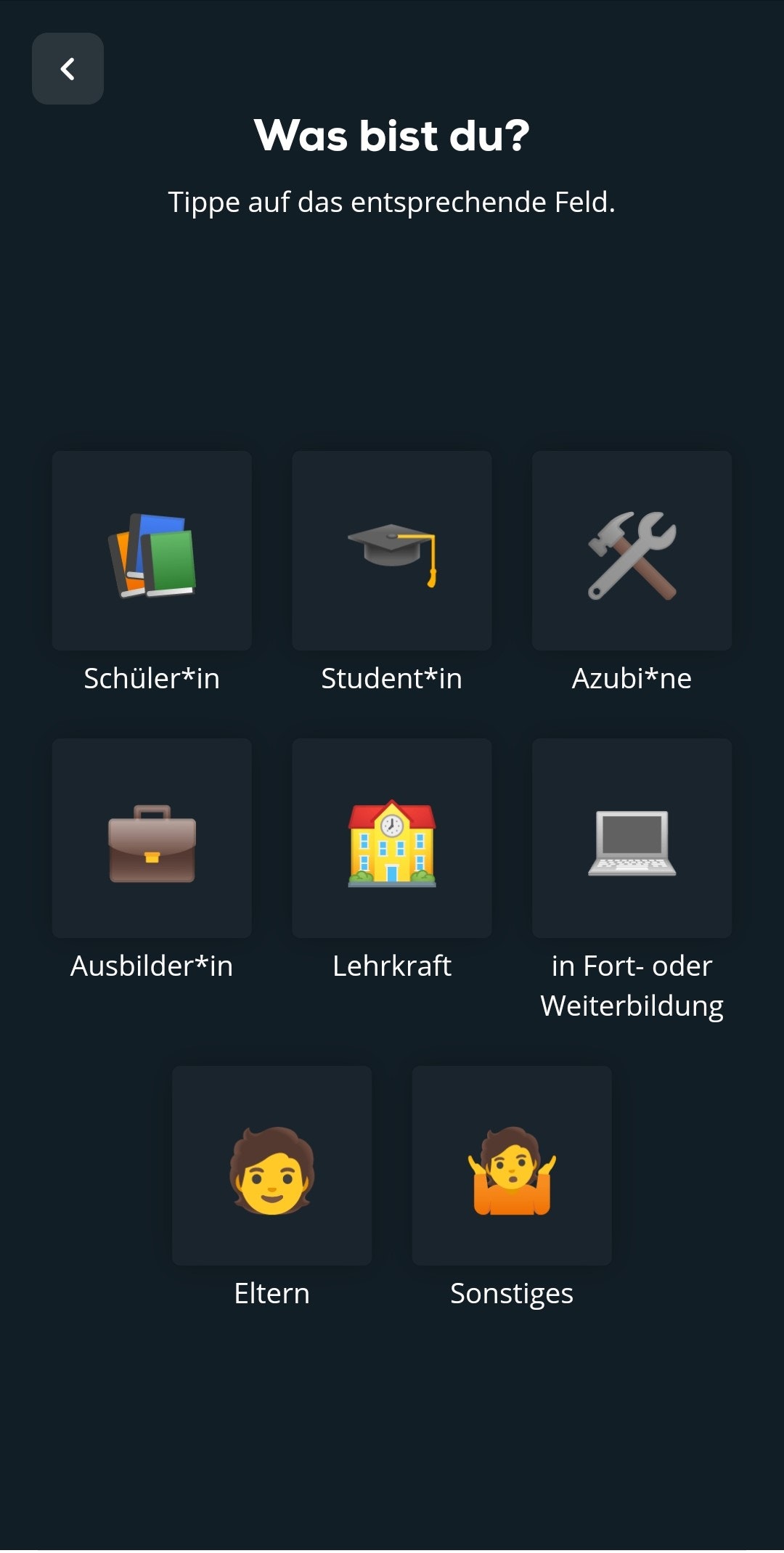784x1553 pixels.
Task: Choose the hammer and wrench Azubi*ne tile
Action: [632, 550]
